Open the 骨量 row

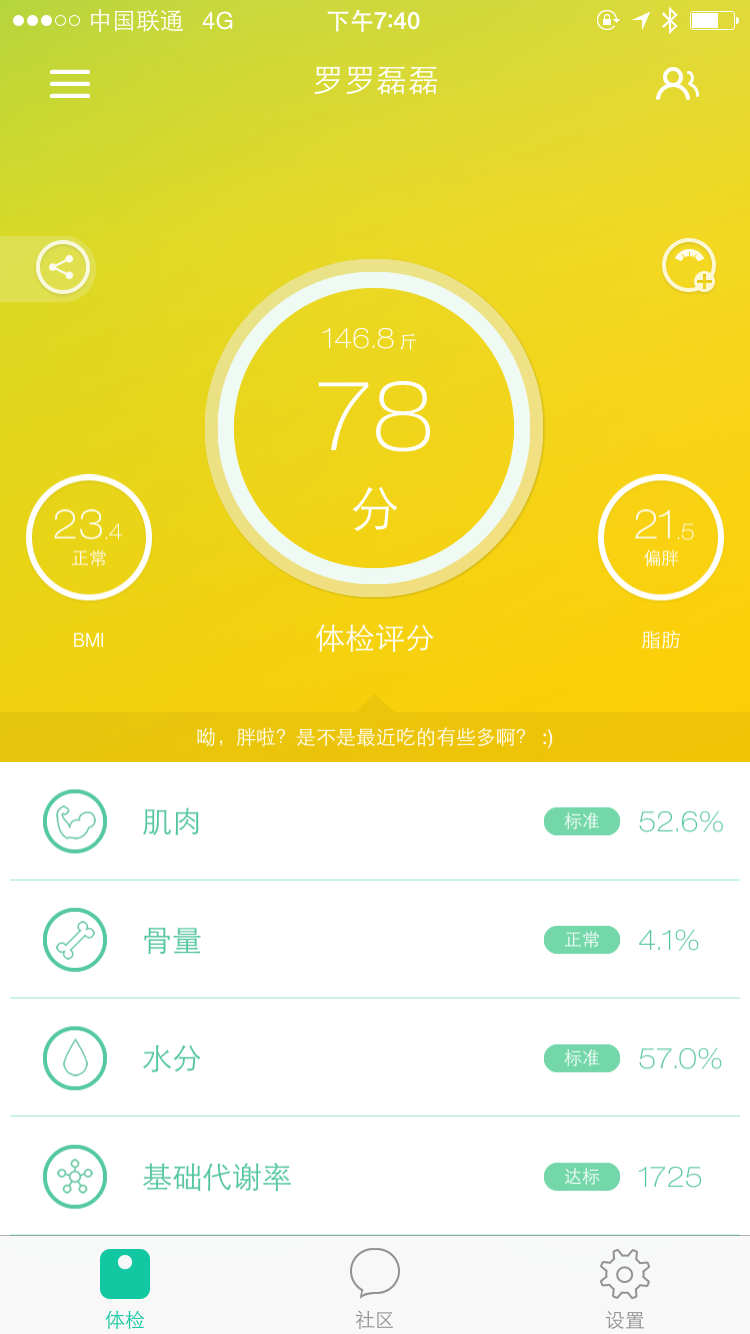pyautogui.click(x=375, y=940)
